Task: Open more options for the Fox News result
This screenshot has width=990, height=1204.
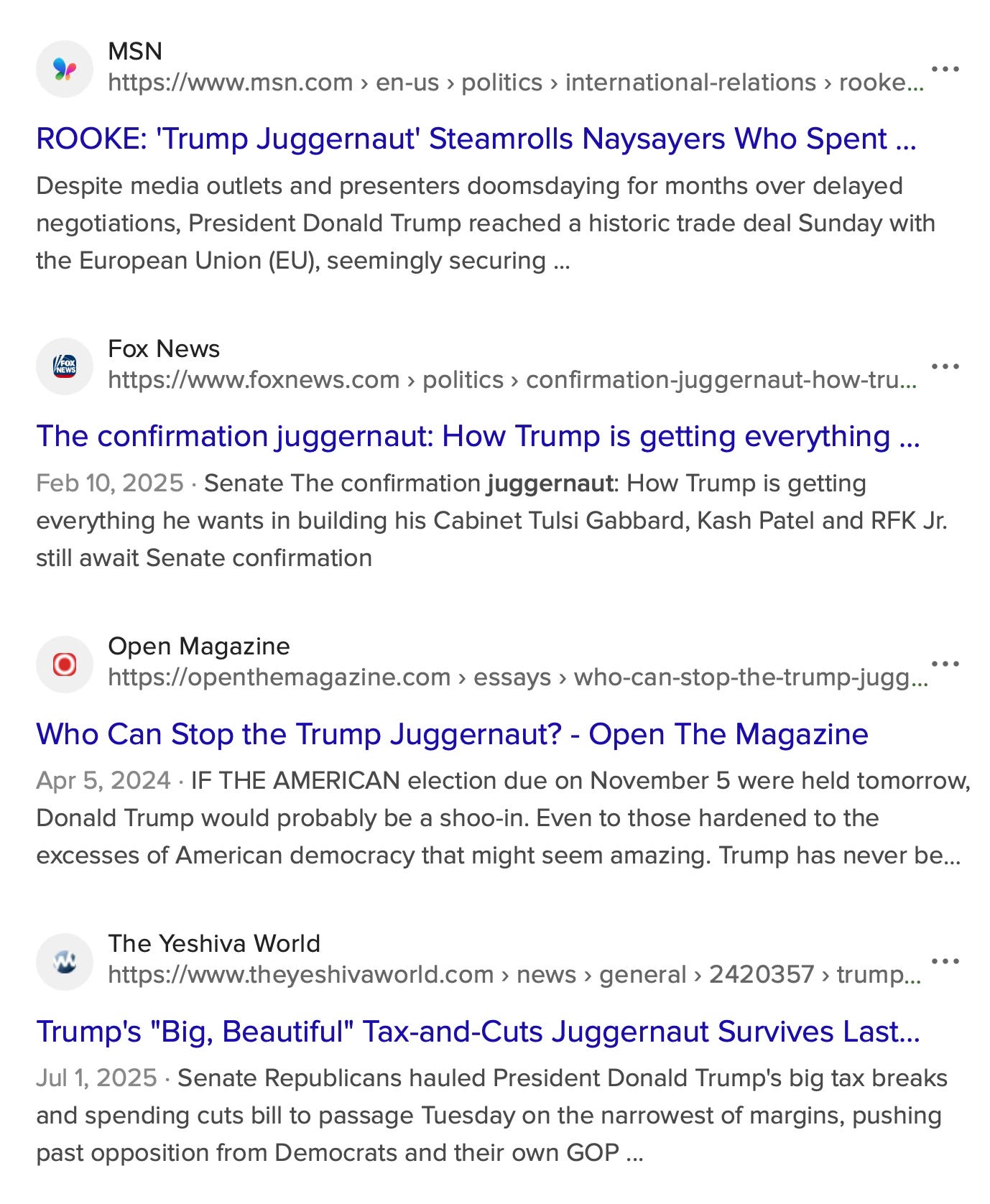Action: click(x=945, y=366)
